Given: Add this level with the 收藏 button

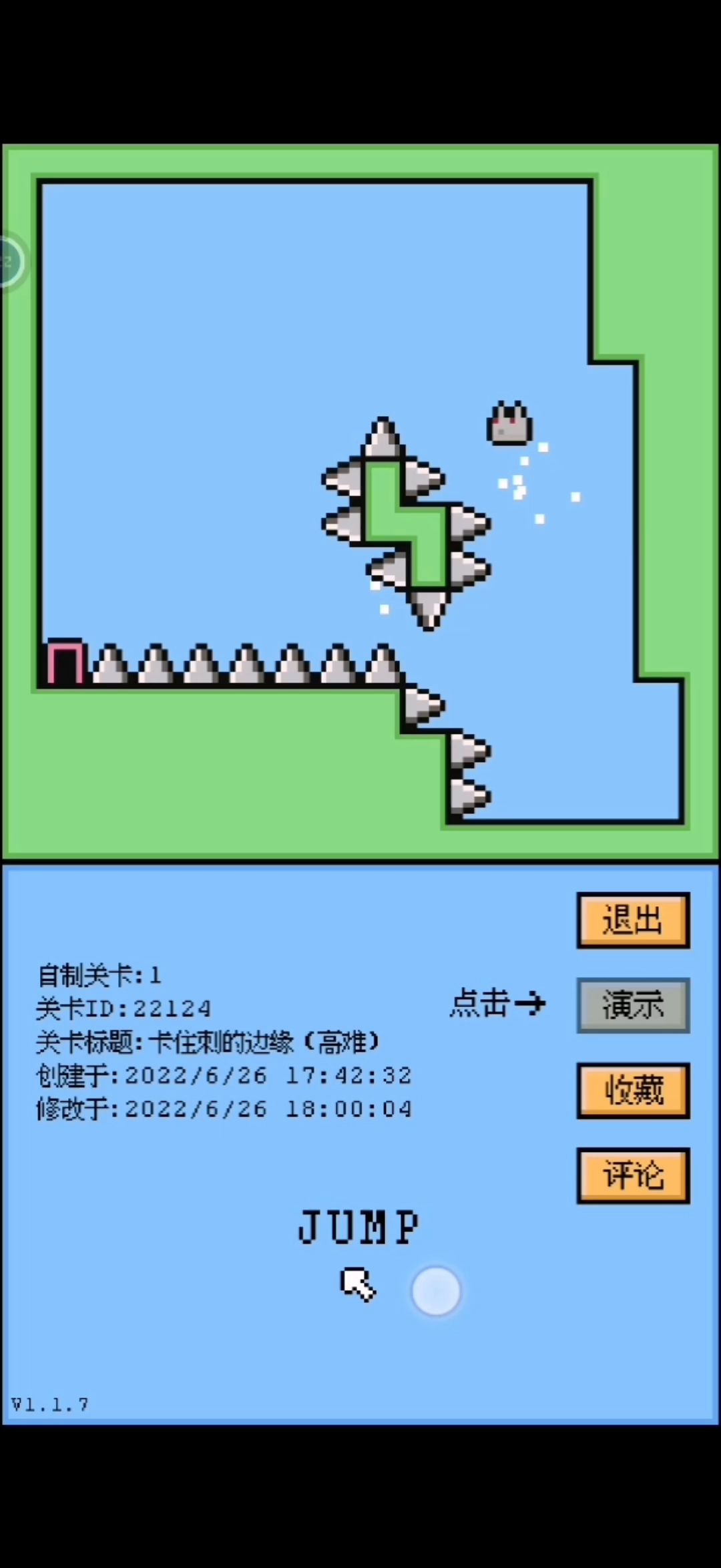Looking at the screenshot, I should pos(633,1091).
